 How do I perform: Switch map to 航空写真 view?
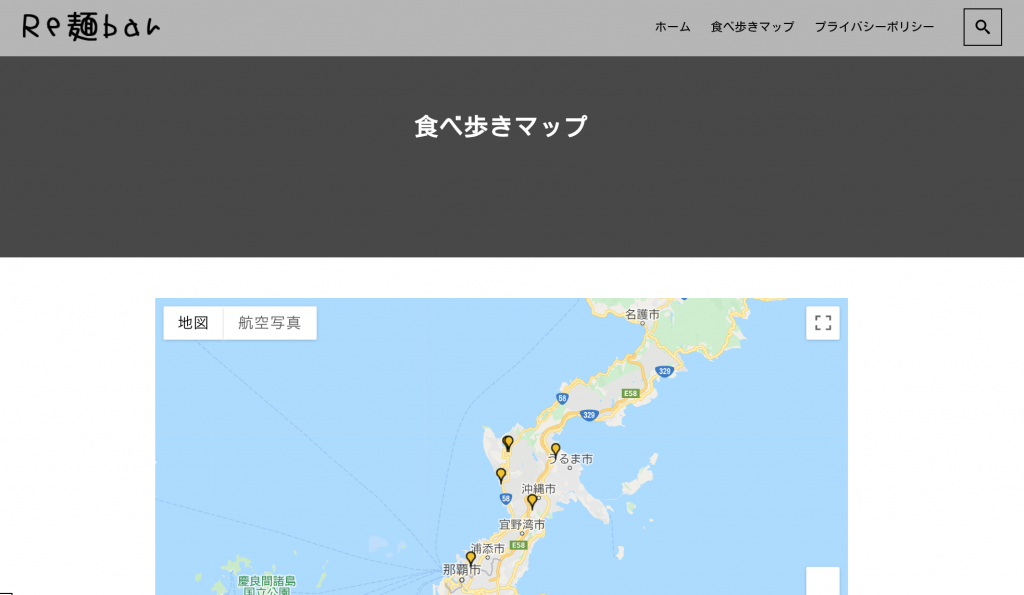click(269, 323)
